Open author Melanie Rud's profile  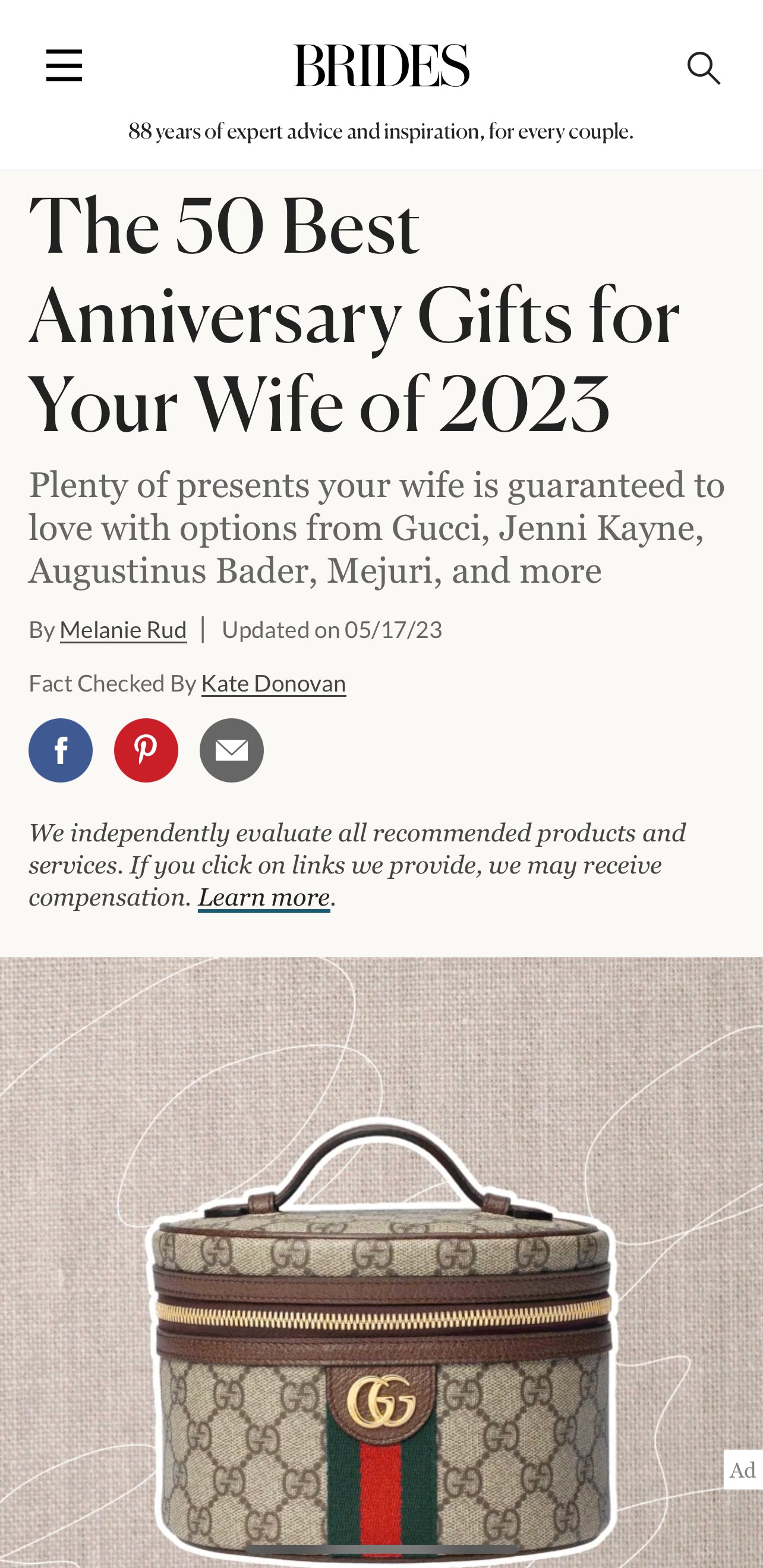[x=123, y=629]
